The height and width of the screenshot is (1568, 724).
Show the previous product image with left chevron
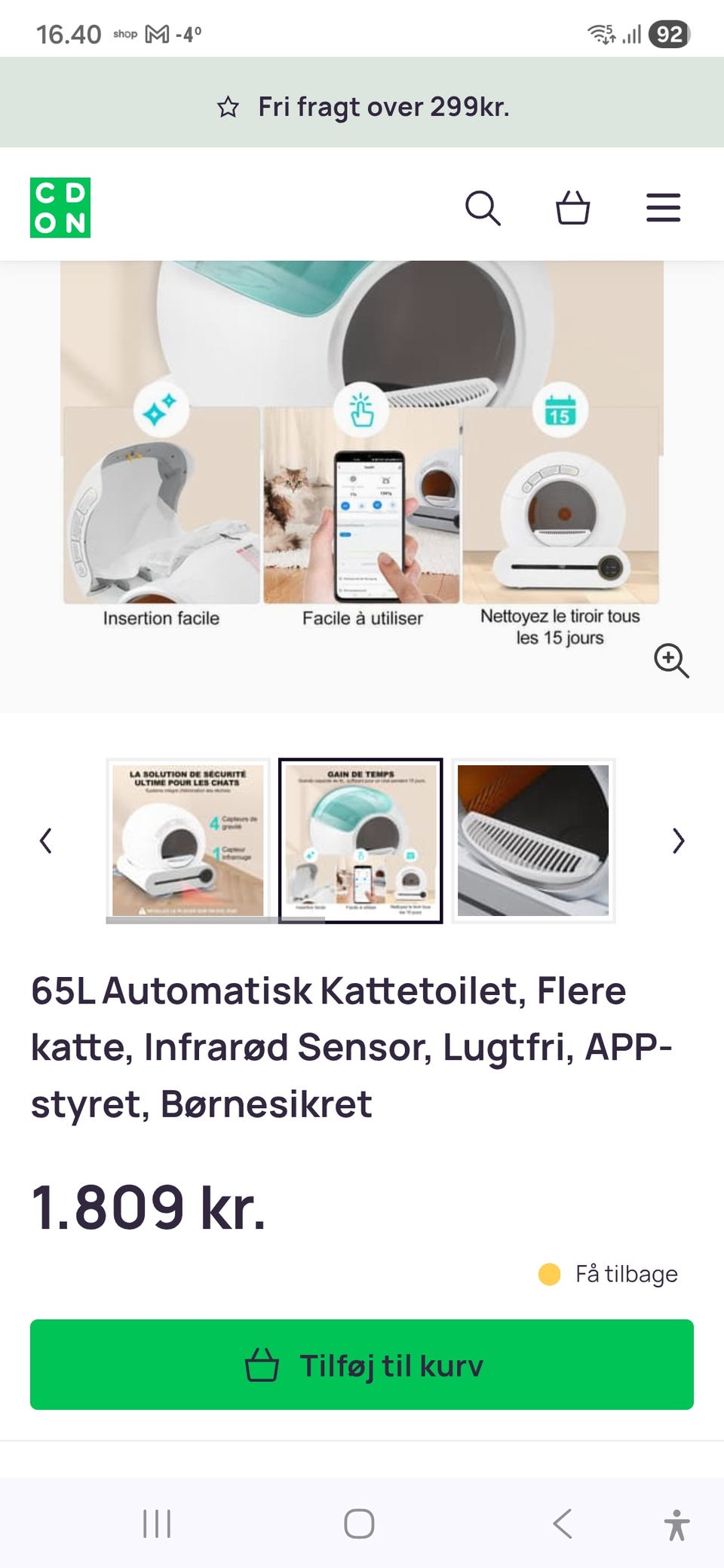coord(45,840)
